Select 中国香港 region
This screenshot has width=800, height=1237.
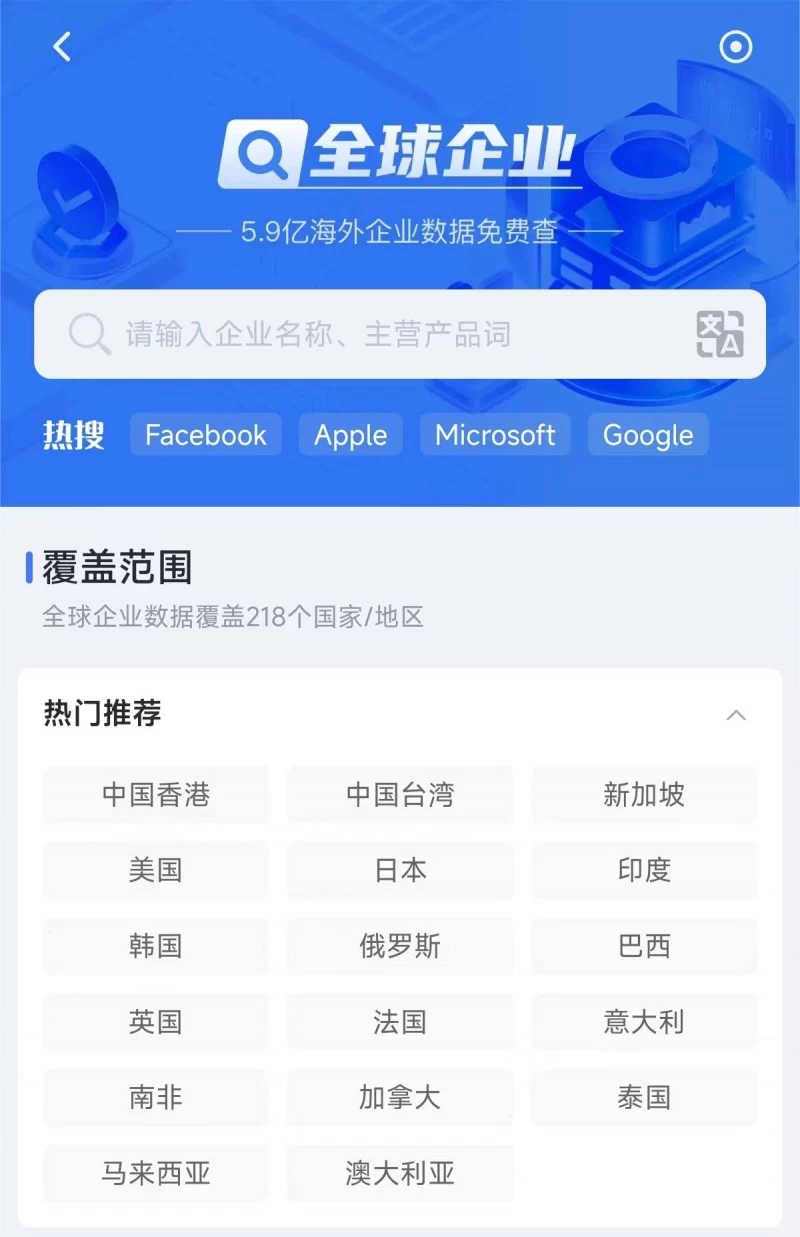(156, 795)
